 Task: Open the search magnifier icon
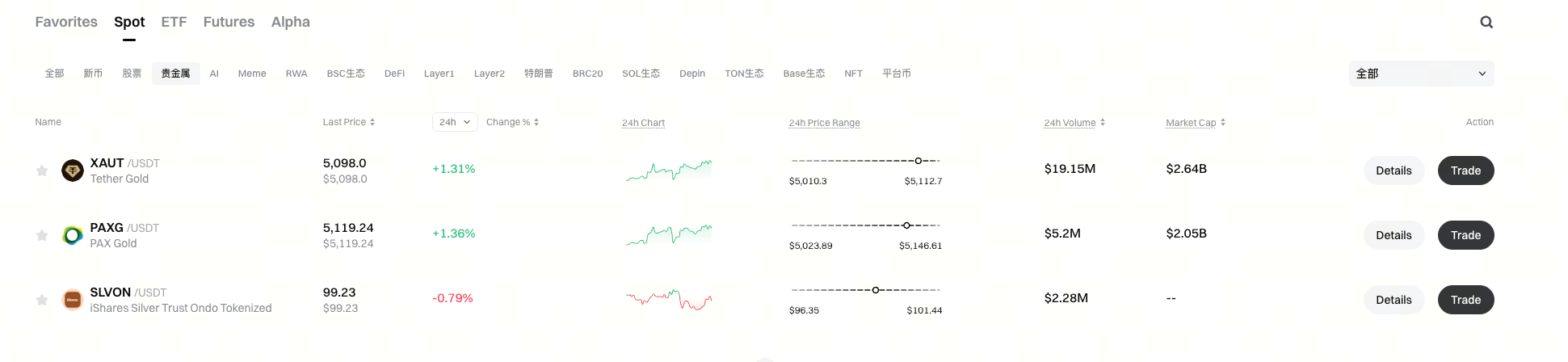(1486, 23)
